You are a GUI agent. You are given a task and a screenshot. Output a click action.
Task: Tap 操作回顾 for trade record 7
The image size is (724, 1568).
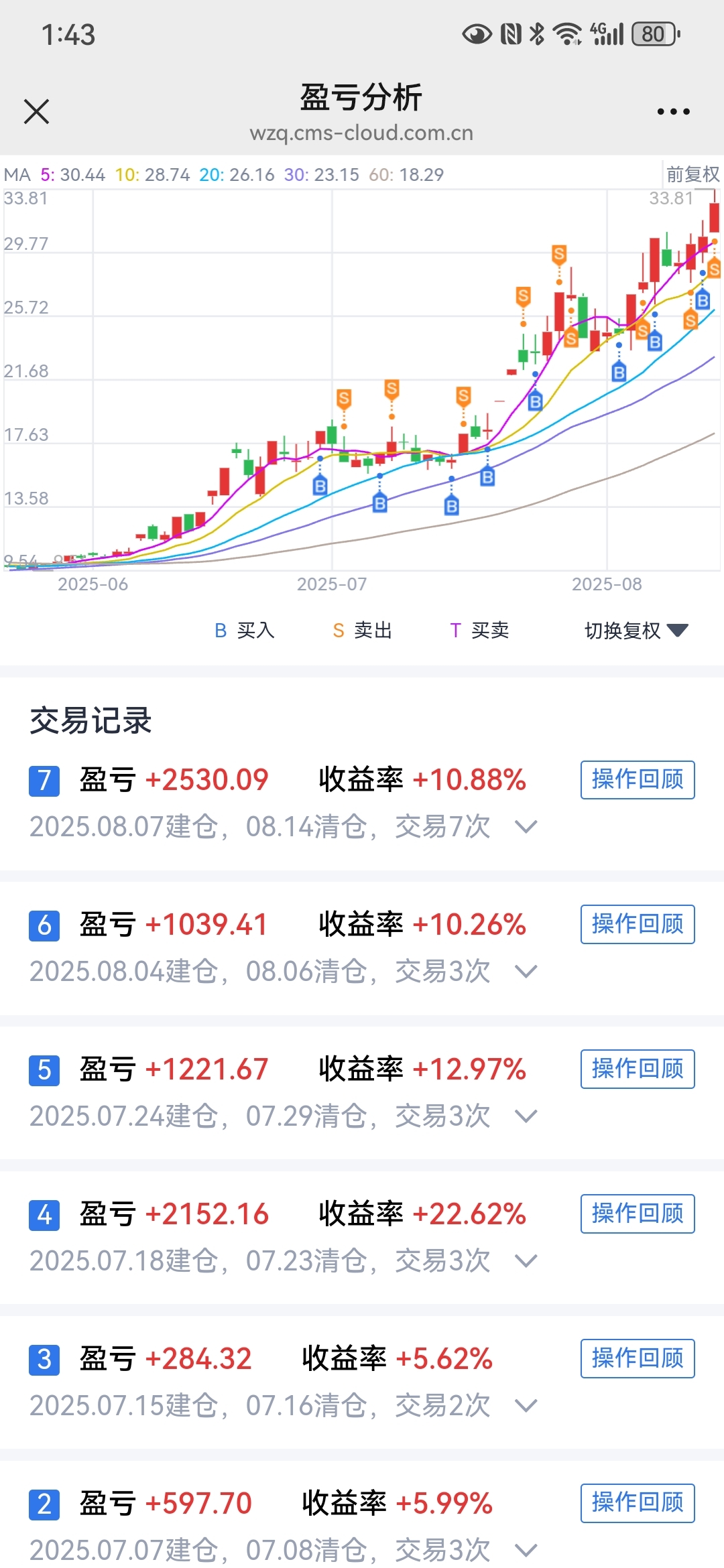pyautogui.click(x=638, y=780)
